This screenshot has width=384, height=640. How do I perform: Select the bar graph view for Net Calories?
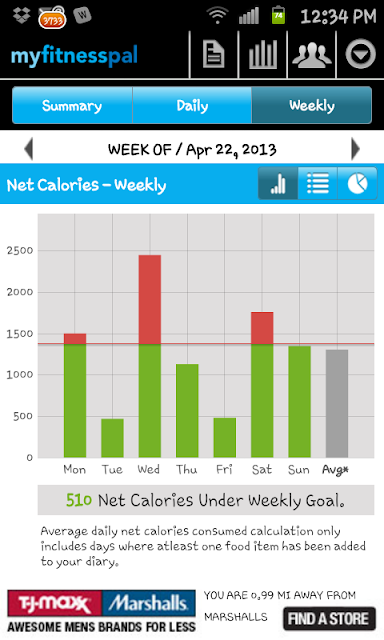click(278, 183)
